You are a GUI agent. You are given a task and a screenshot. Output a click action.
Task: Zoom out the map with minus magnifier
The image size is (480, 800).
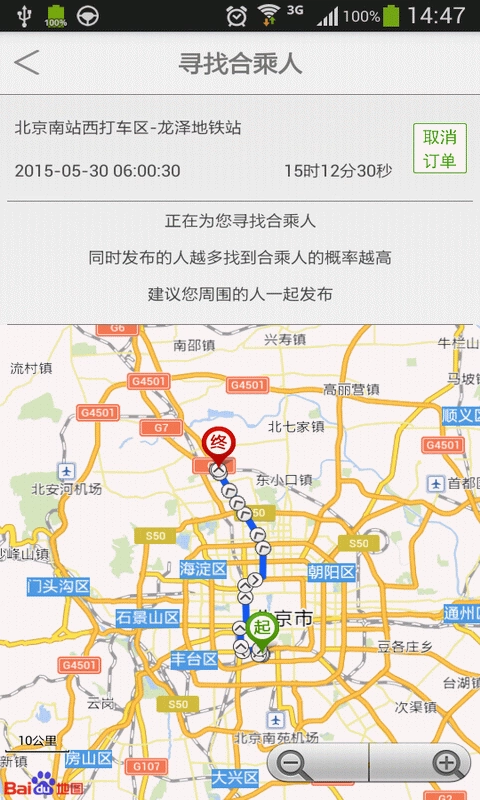(318, 763)
